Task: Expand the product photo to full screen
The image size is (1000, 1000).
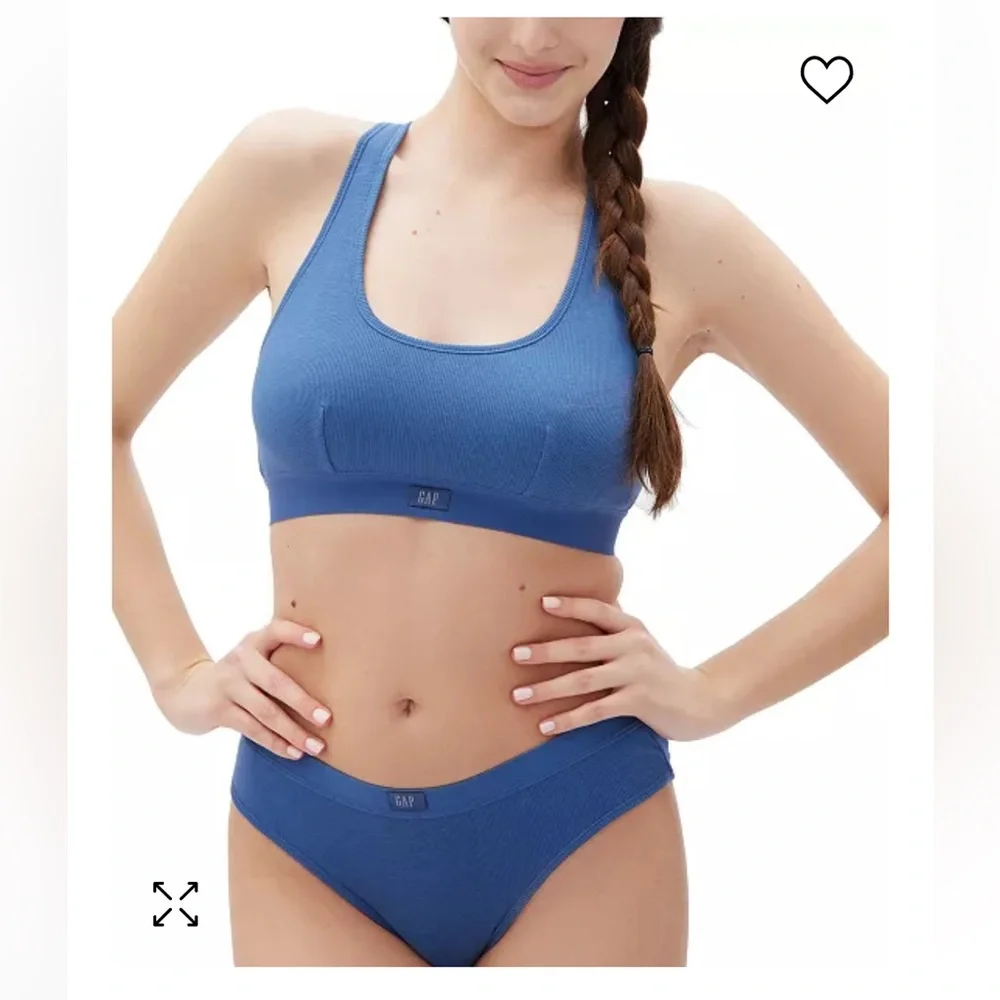Action: [175, 904]
